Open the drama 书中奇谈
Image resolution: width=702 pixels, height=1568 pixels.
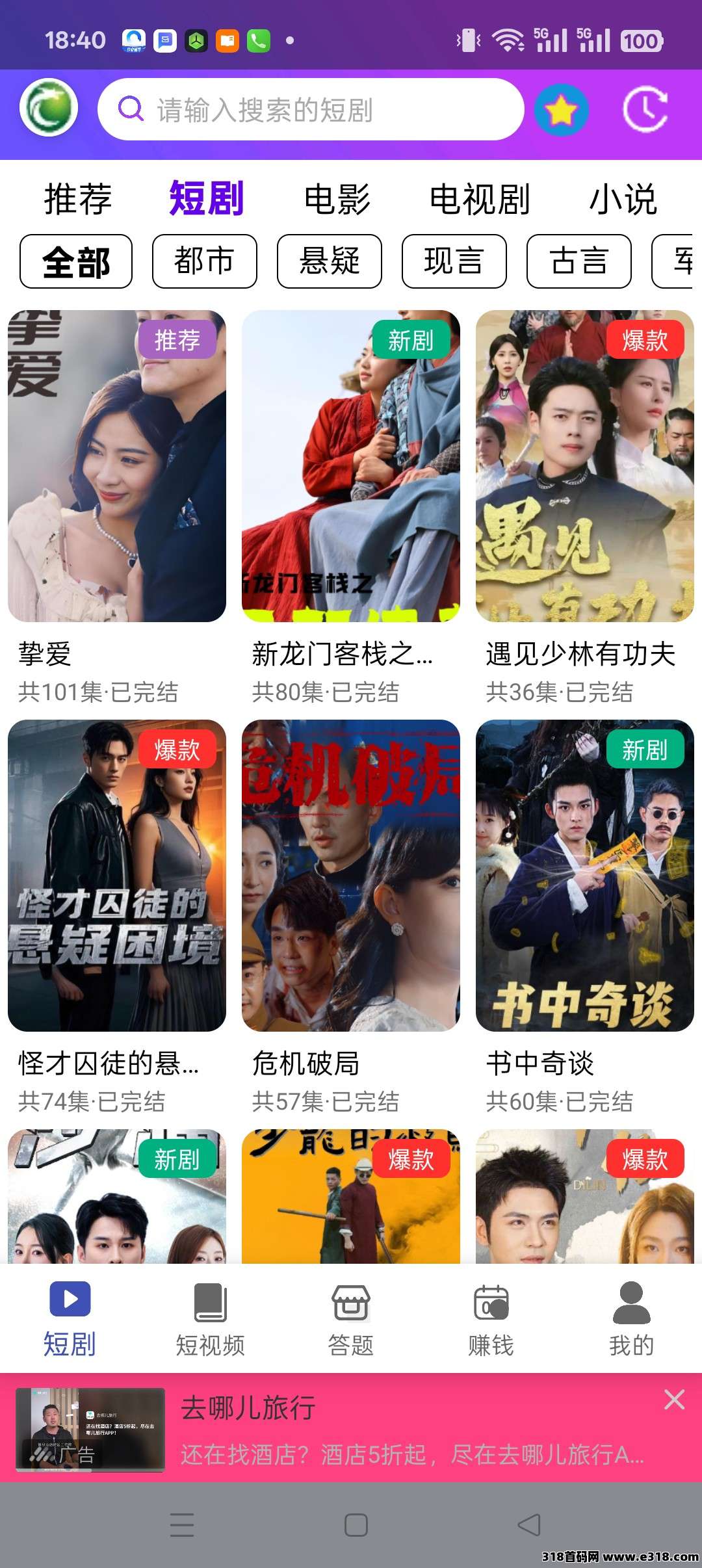[x=585, y=876]
